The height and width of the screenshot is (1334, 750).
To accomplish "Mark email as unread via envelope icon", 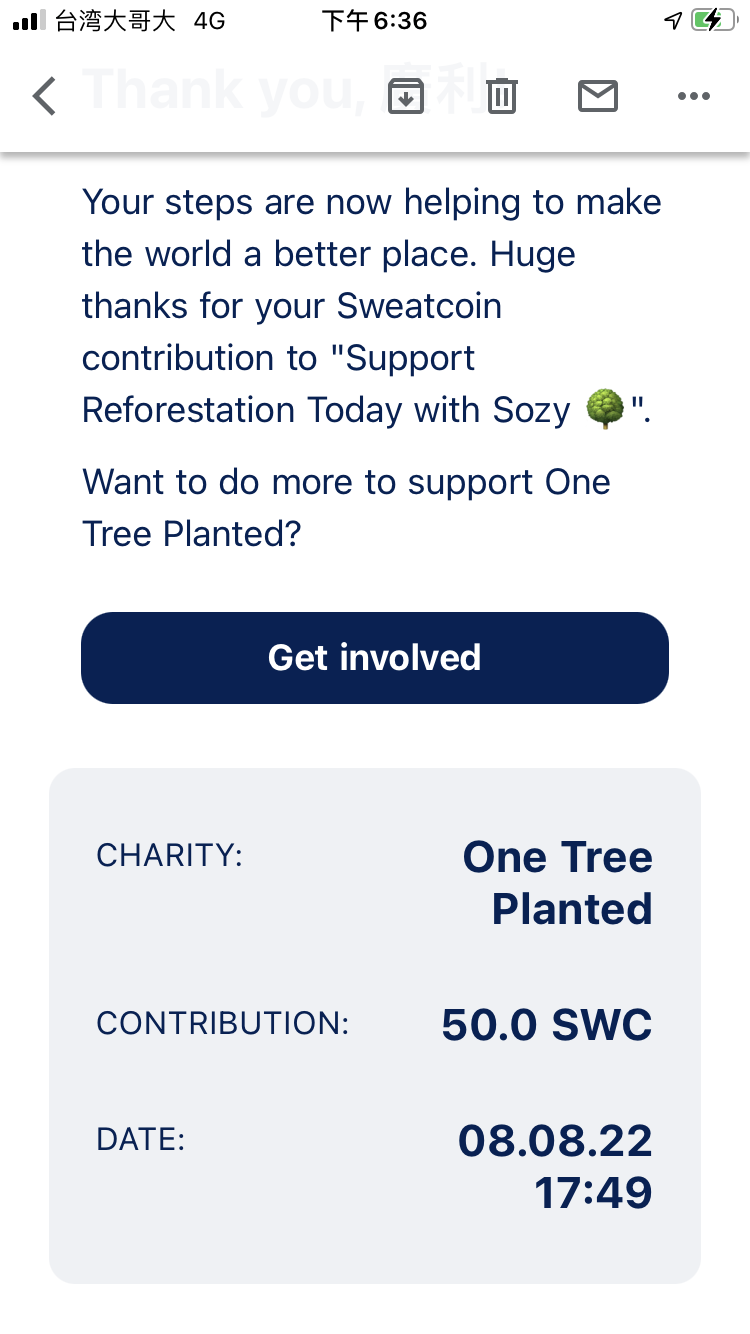I will (x=598, y=96).
